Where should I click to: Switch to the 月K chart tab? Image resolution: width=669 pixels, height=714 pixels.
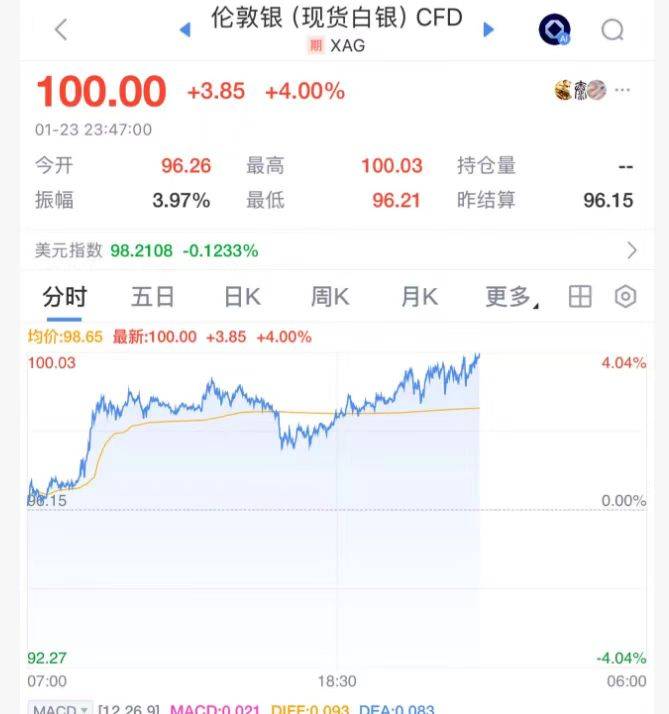coord(419,297)
